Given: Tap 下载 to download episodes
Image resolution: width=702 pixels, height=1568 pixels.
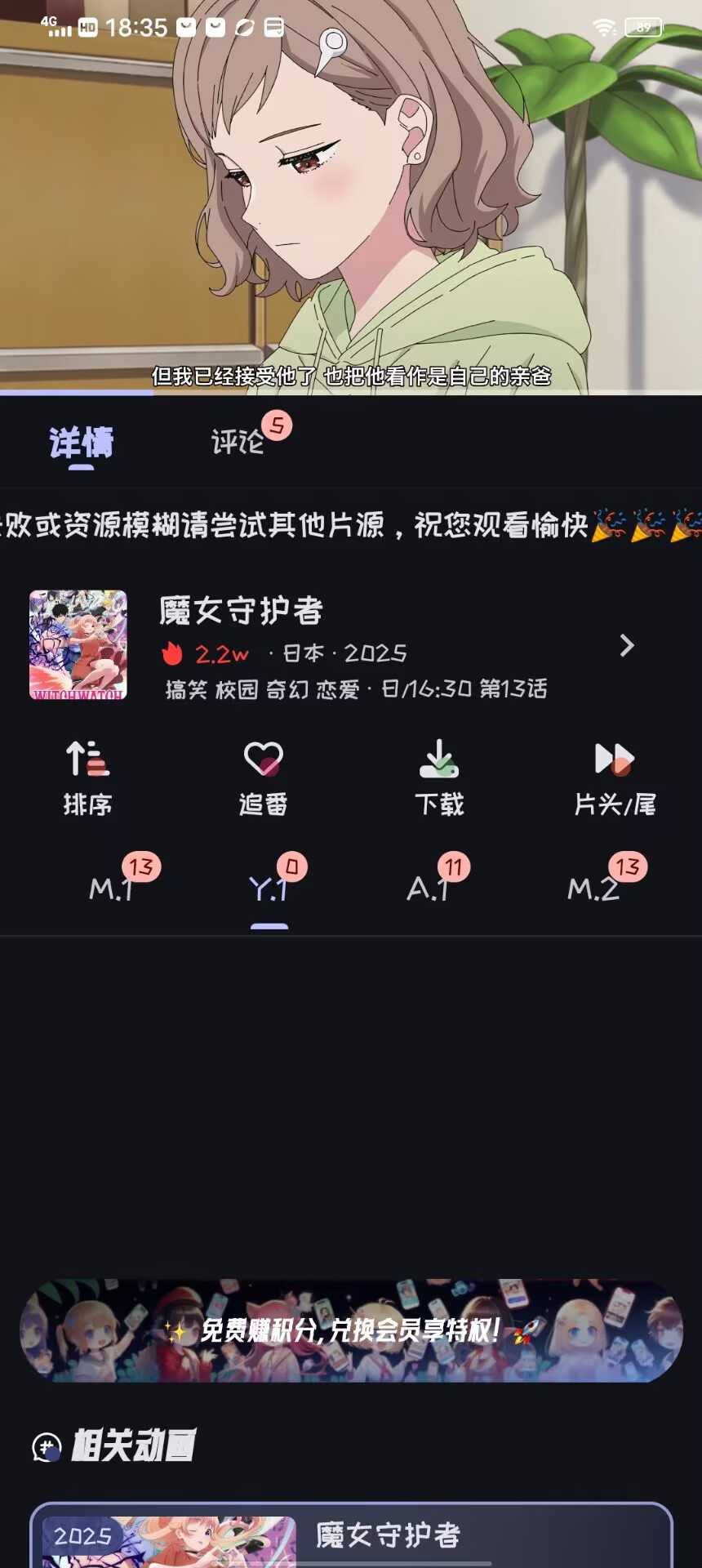Looking at the screenshot, I should 439,778.
